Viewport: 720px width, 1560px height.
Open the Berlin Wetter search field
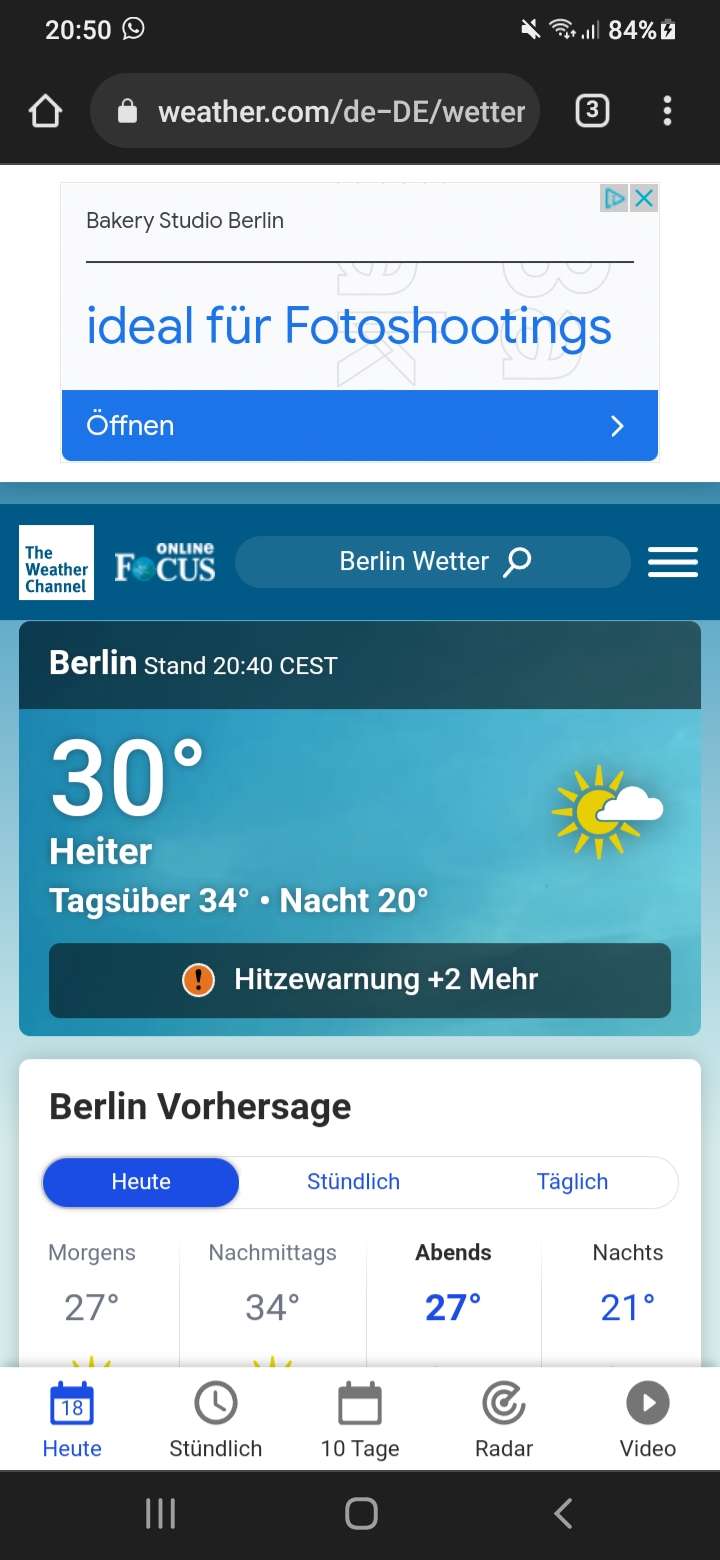click(432, 562)
